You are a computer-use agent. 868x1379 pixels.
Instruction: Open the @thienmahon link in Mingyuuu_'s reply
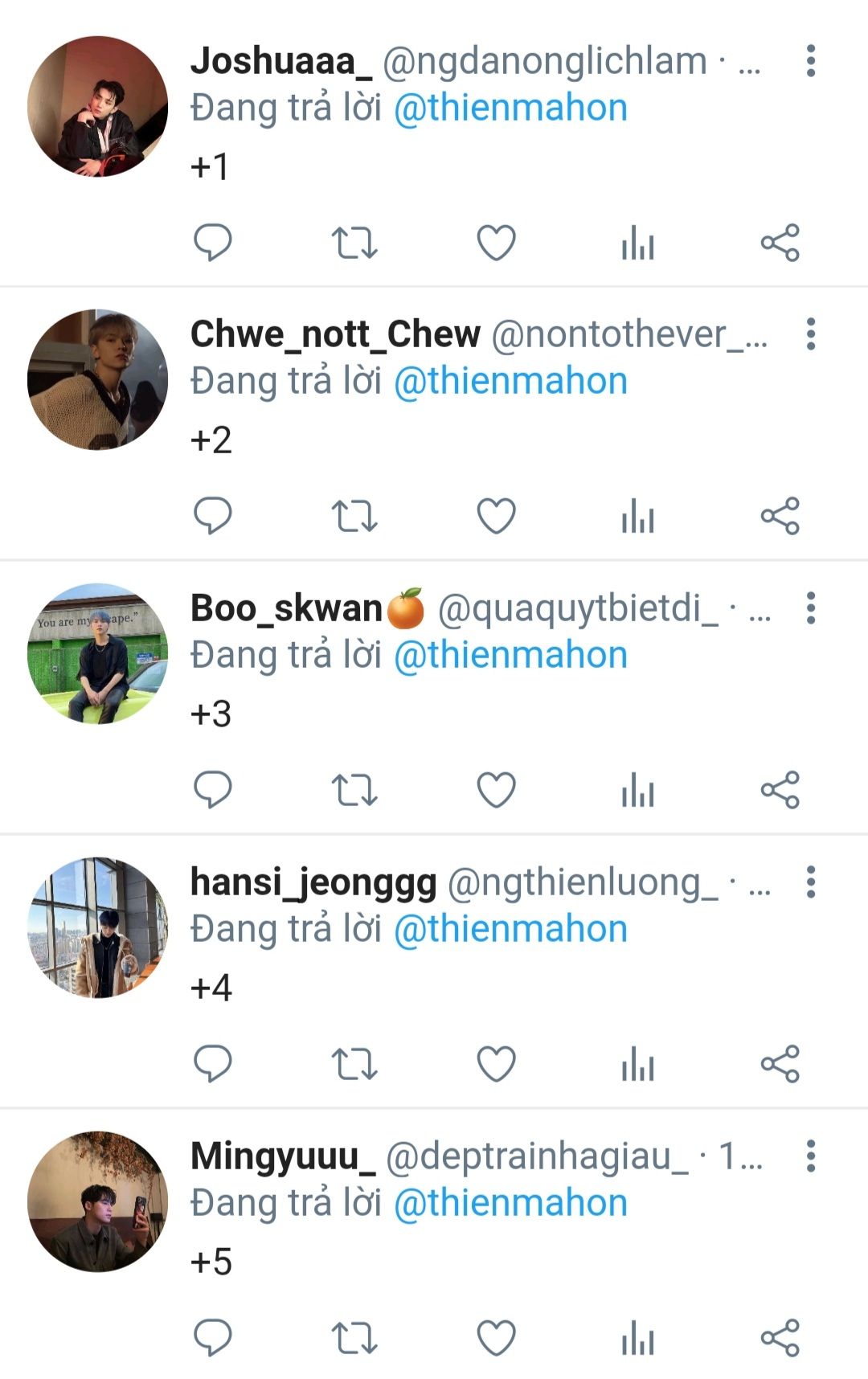pos(510,1203)
